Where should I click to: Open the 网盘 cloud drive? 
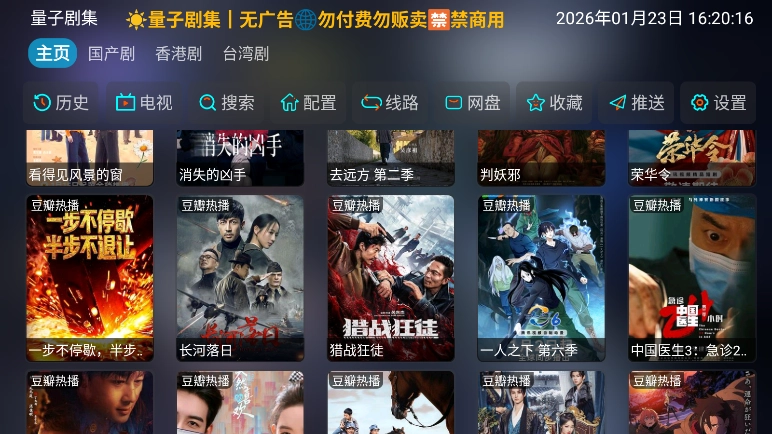472,102
